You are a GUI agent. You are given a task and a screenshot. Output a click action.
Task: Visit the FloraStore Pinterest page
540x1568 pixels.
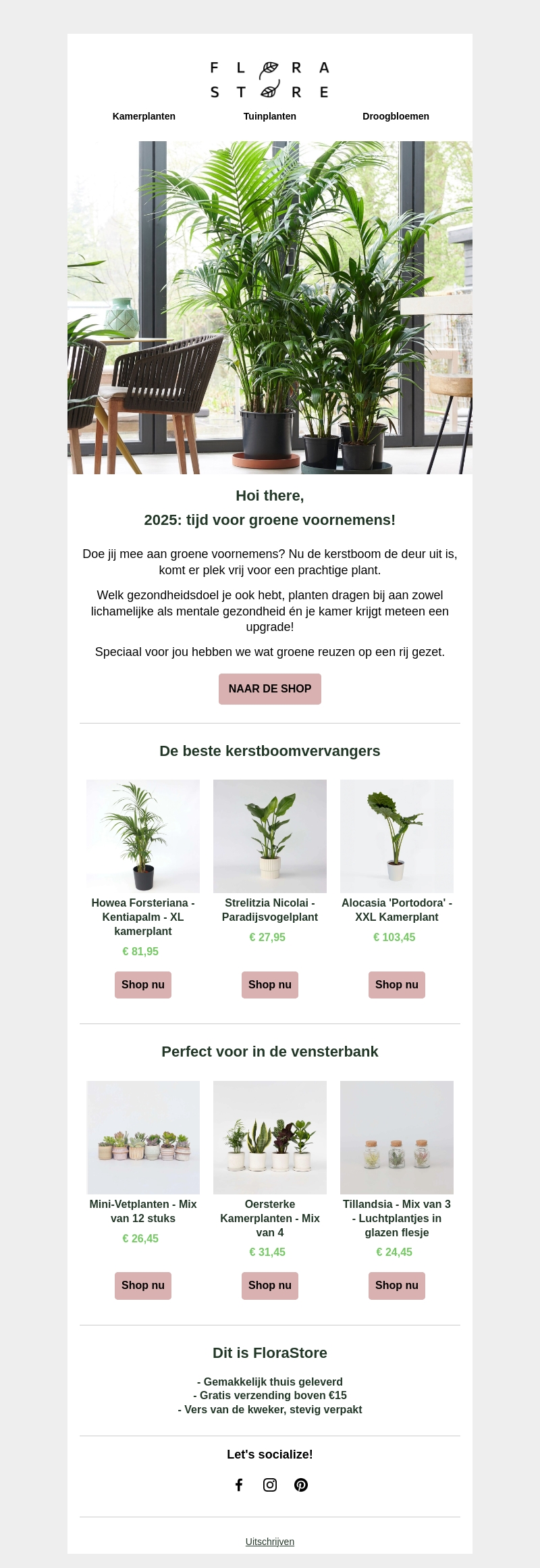click(301, 1484)
